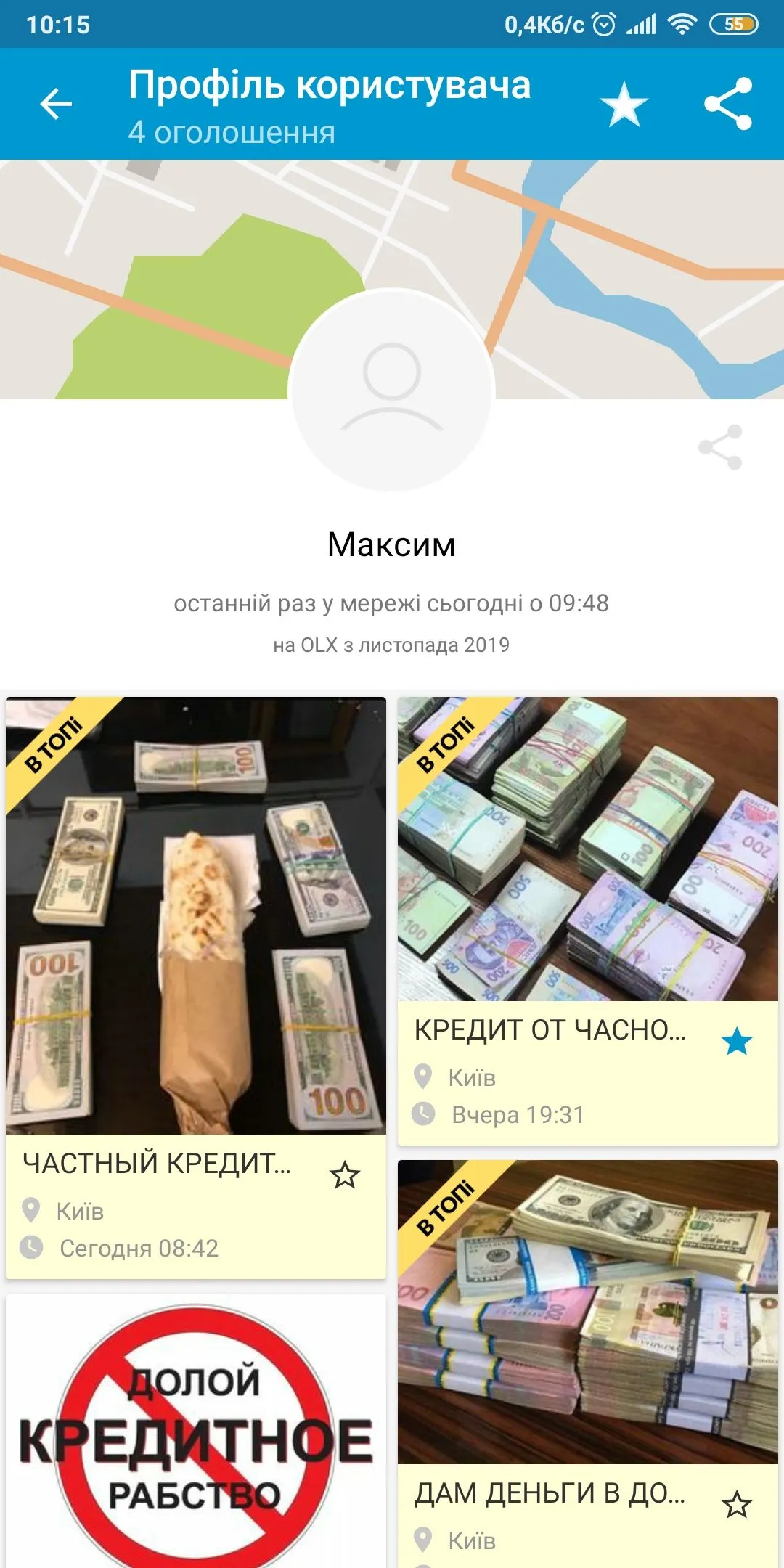Add ЧАСТНЫЙ КРЕДИТ listing to favorites

345,1175
